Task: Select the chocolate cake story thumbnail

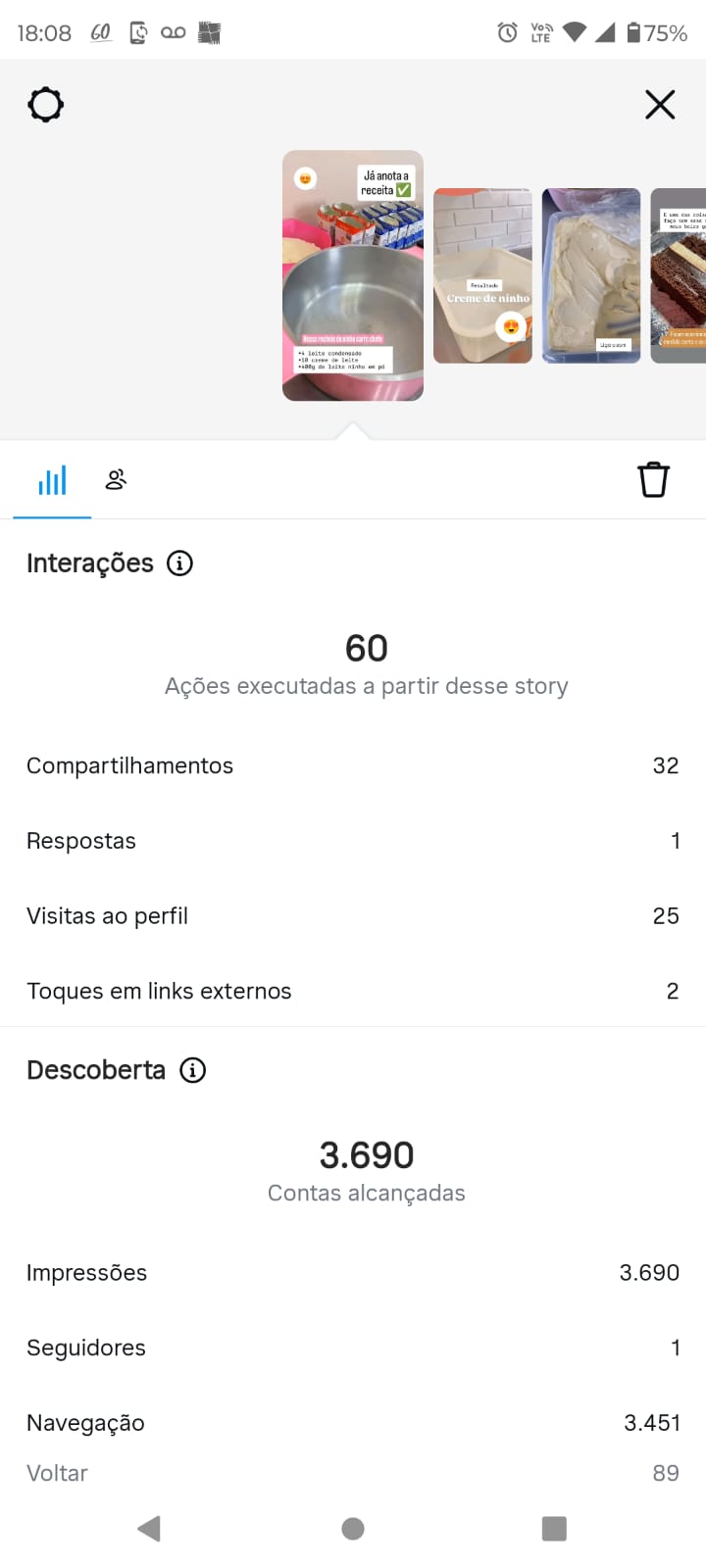Action: tap(679, 275)
